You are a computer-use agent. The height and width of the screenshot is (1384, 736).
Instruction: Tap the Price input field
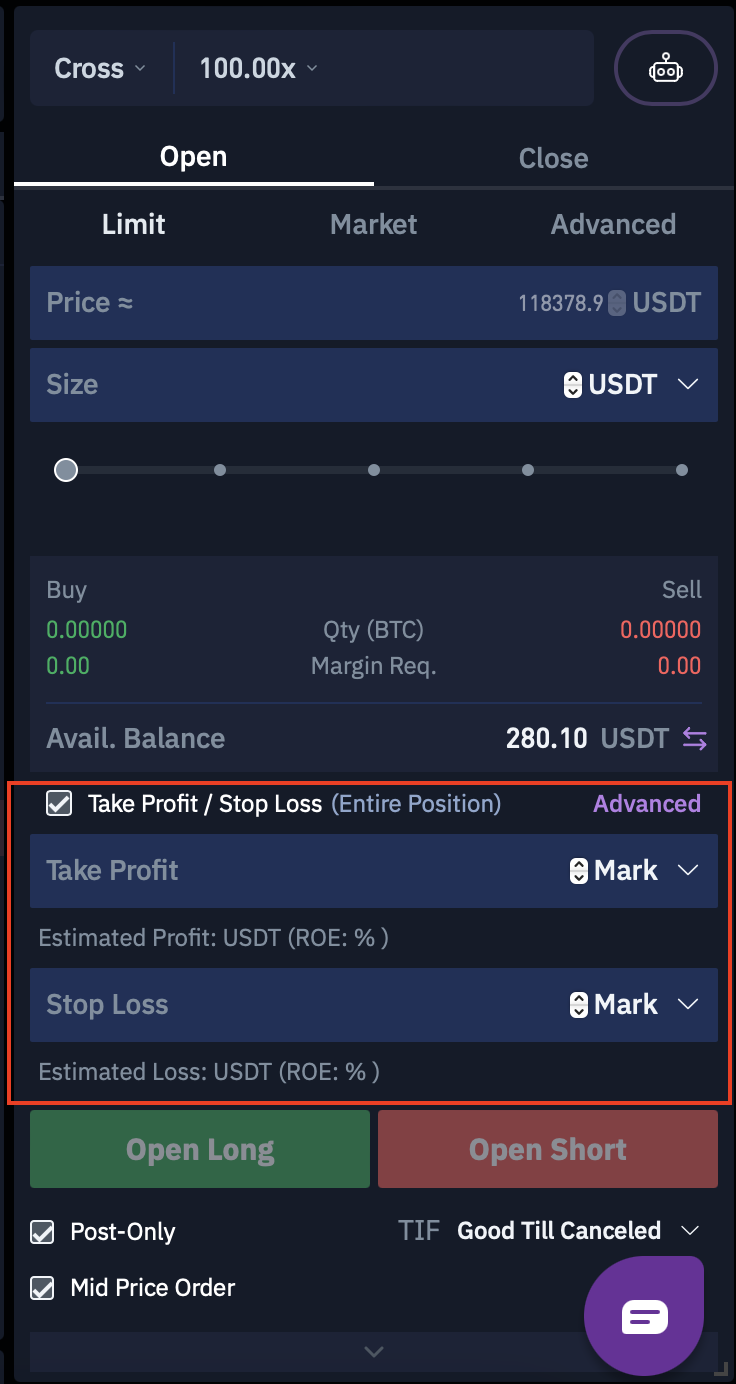tap(374, 303)
